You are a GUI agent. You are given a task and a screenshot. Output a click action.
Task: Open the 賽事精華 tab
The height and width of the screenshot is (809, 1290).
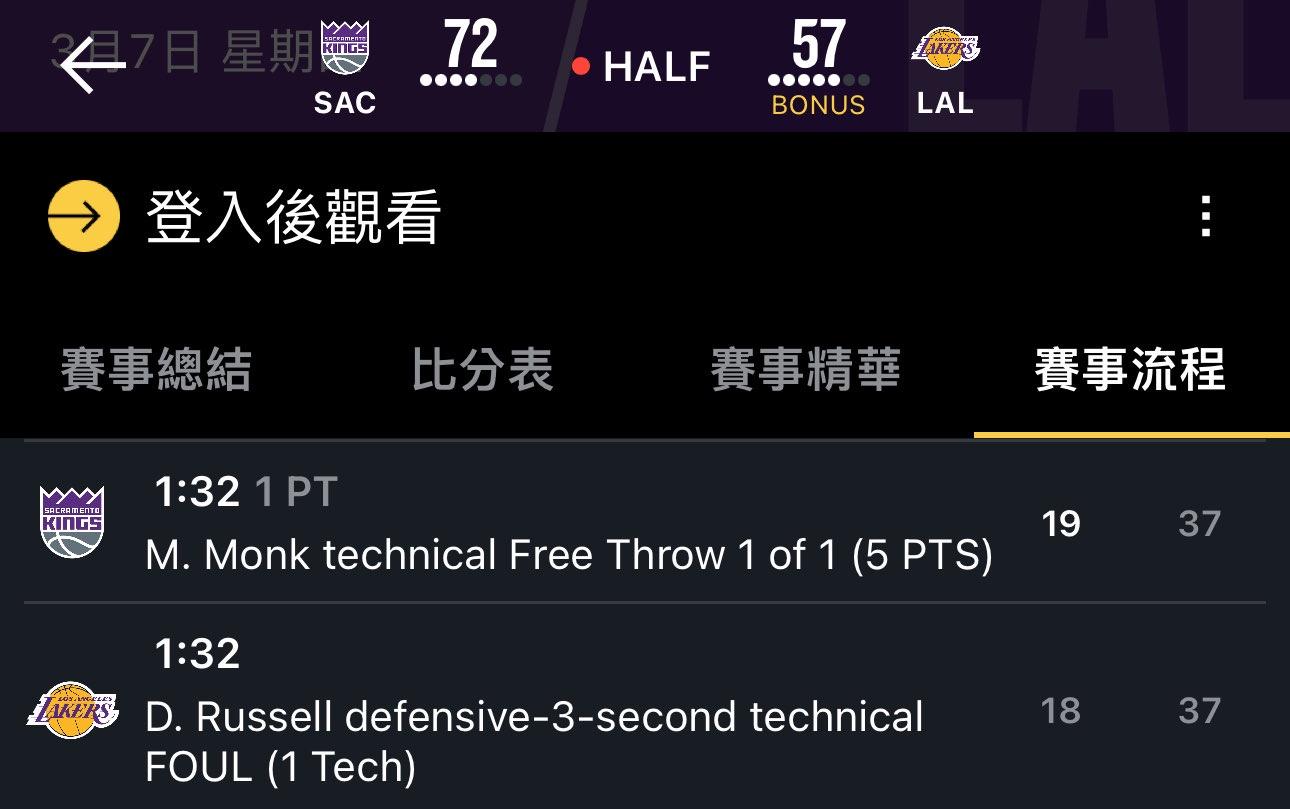(x=805, y=370)
